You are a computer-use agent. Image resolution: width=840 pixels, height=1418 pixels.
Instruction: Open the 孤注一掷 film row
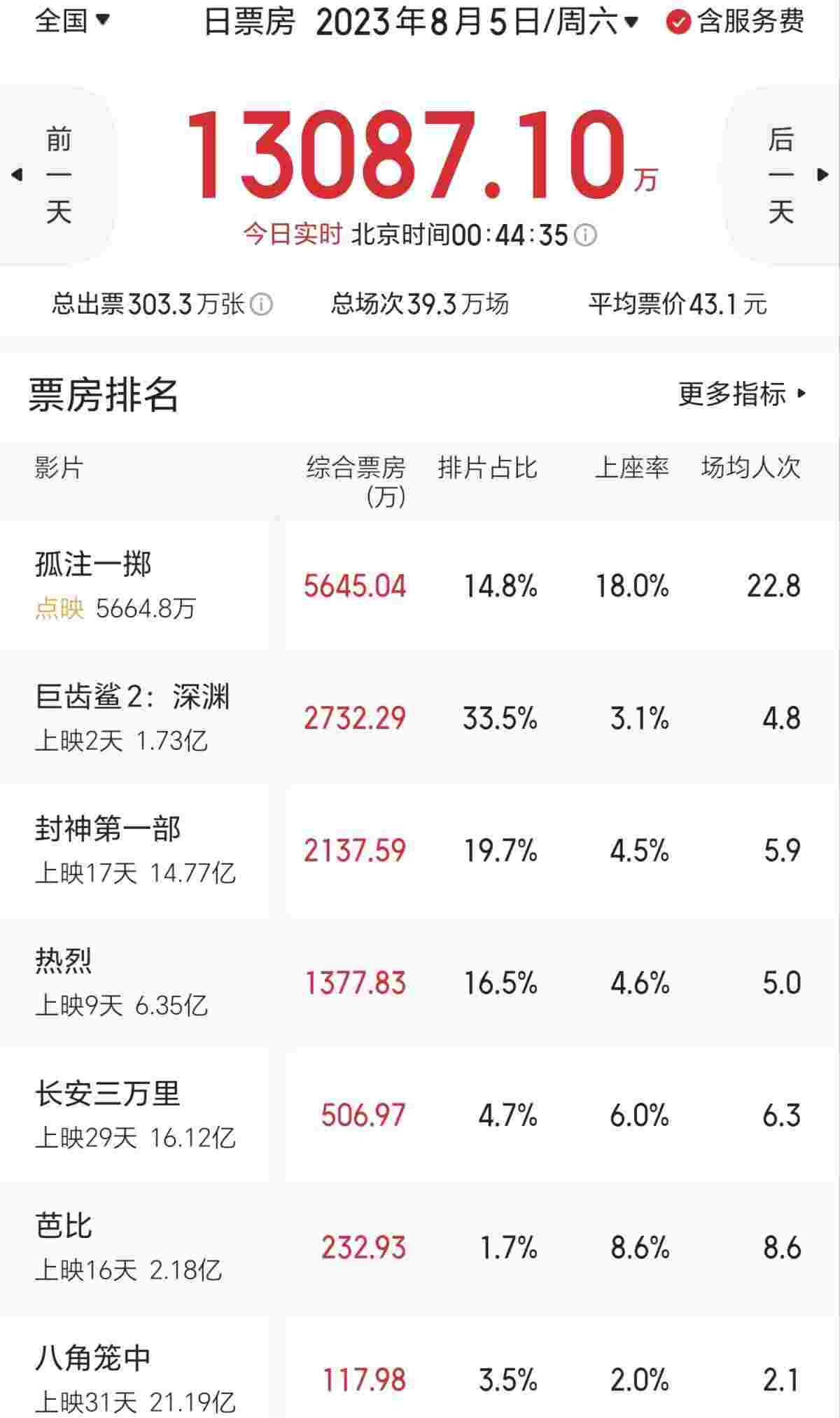(420, 585)
